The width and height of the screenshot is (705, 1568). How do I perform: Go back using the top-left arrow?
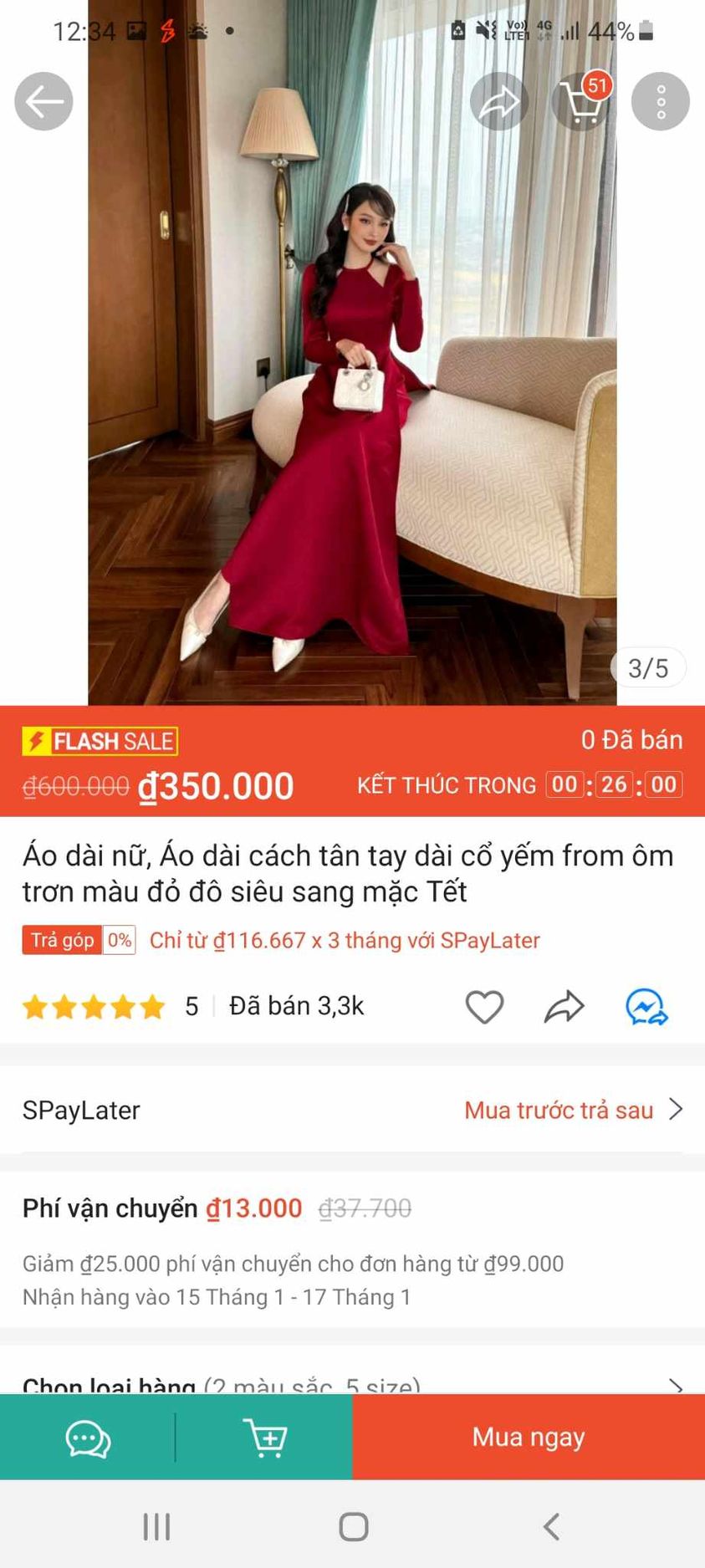click(43, 102)
